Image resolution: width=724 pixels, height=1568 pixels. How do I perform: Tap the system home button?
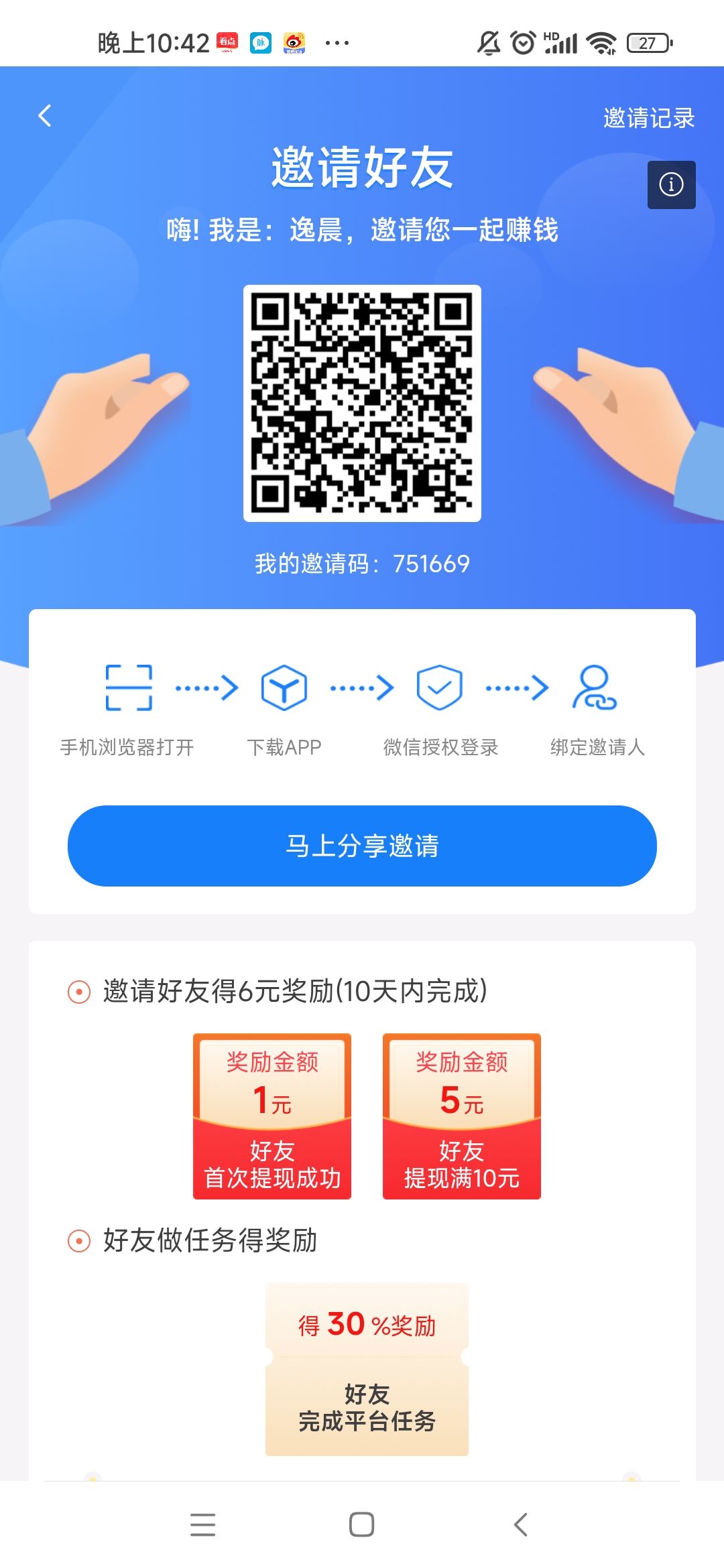coord(361,1524)
